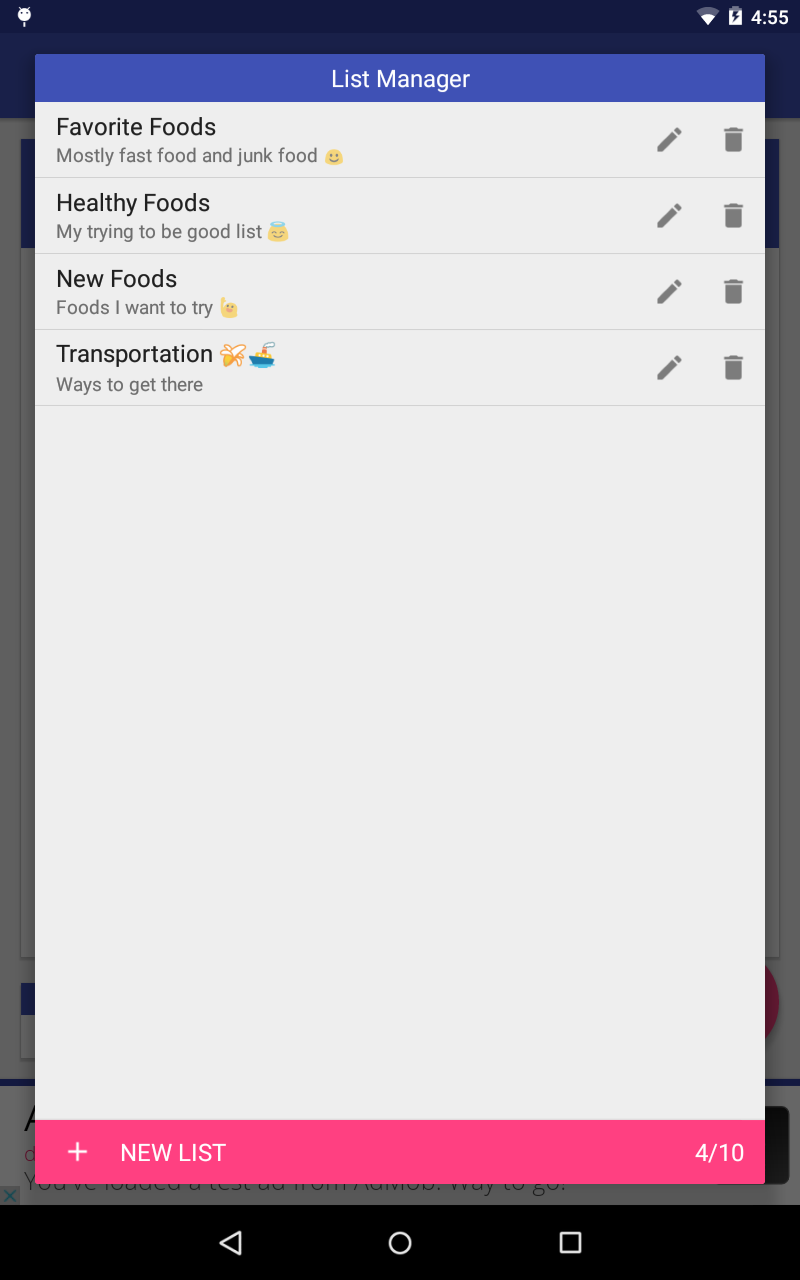Delete the New Foods list
The width and height of the screenshot is (800, 1280).
pos(733,291)
